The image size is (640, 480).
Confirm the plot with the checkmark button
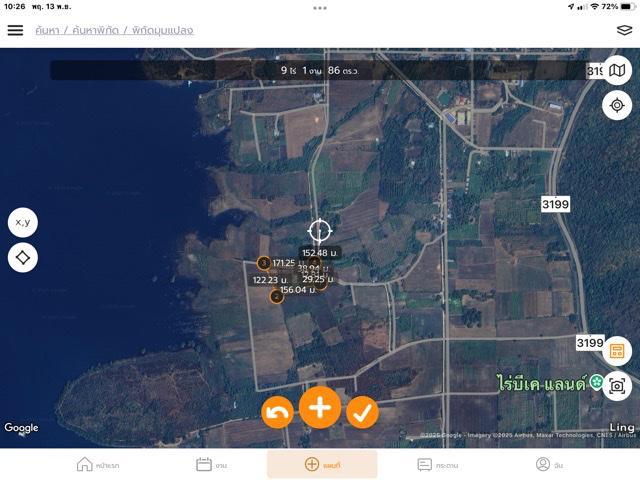(x=363, y=412)
